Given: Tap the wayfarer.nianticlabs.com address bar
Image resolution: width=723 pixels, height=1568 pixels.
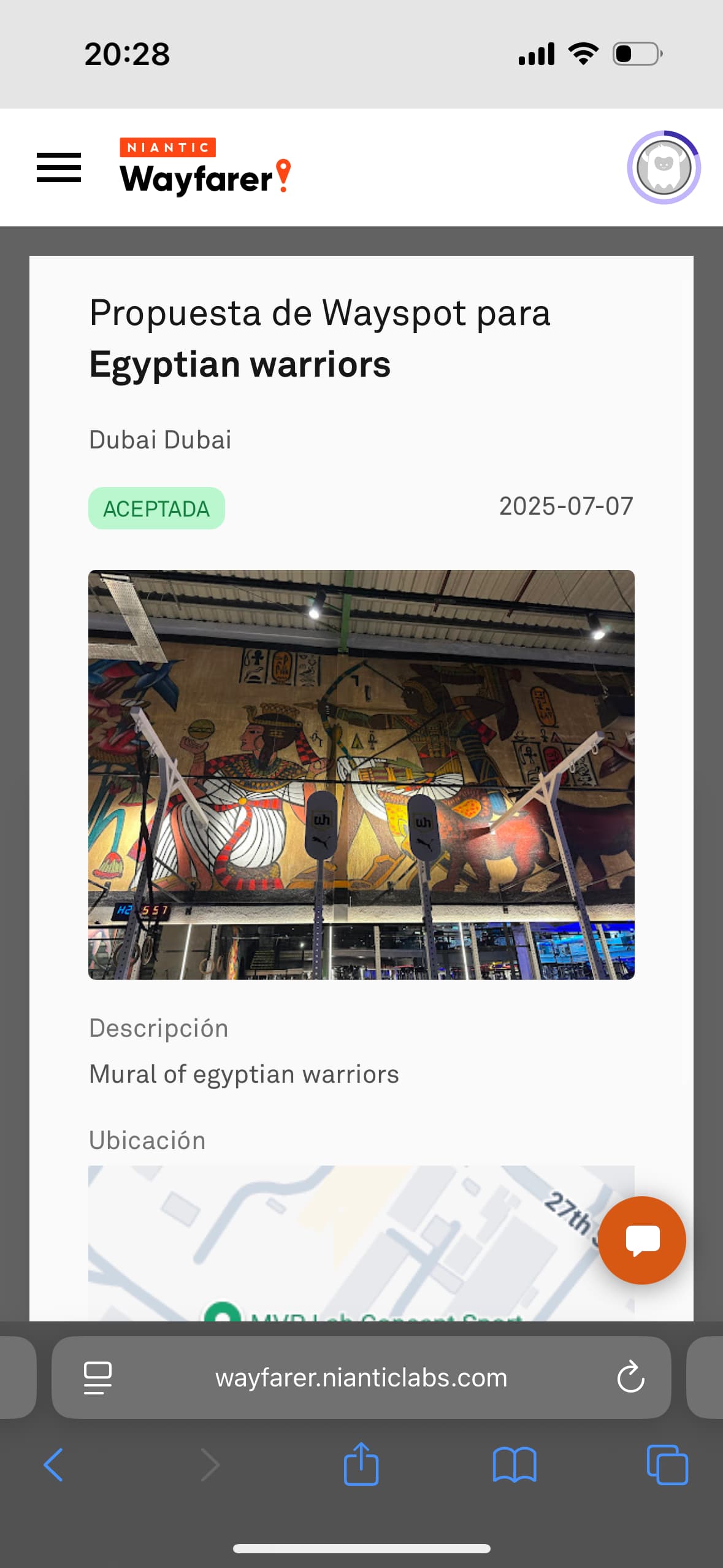Looking at the screenshot, I should click(x=361, y=1377).
